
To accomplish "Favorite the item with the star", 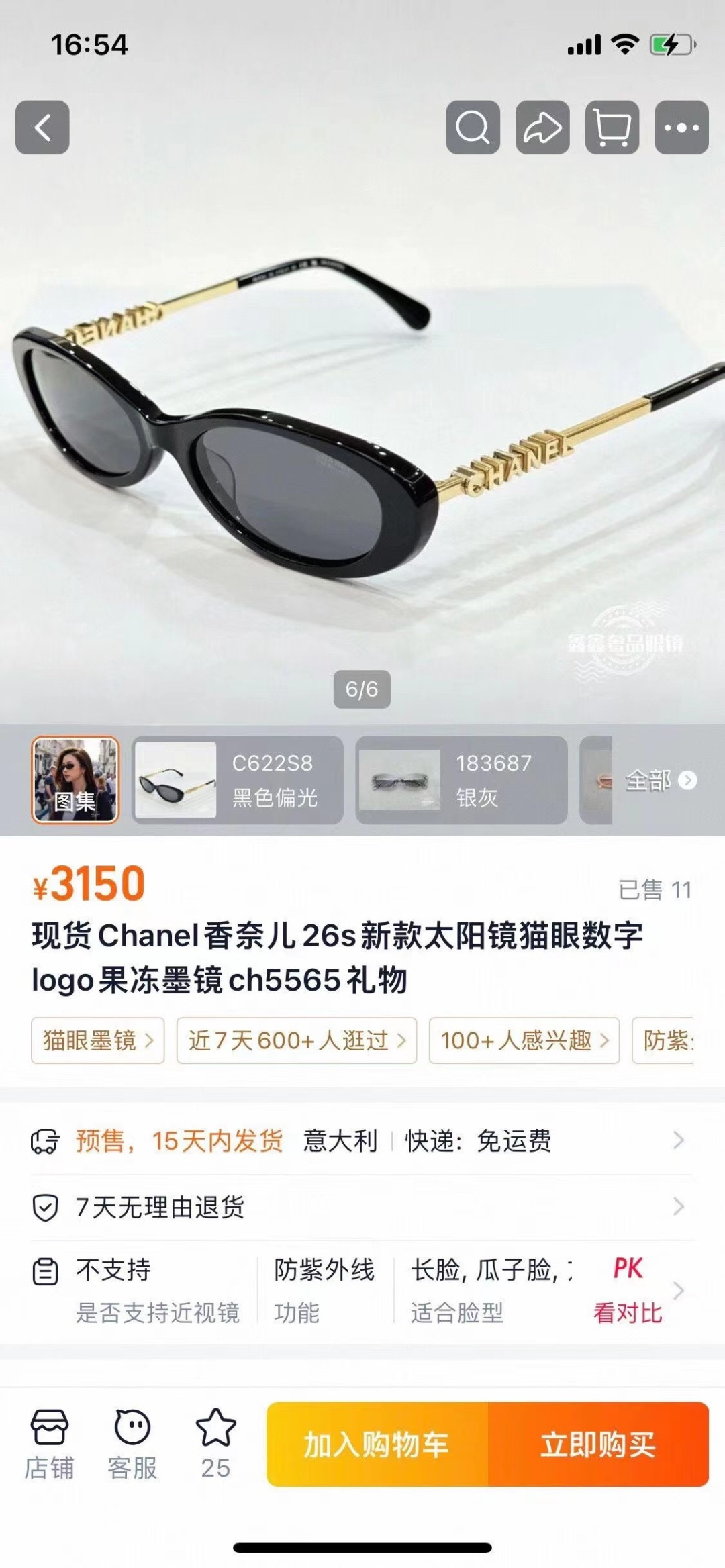I will coord(215,1444).
